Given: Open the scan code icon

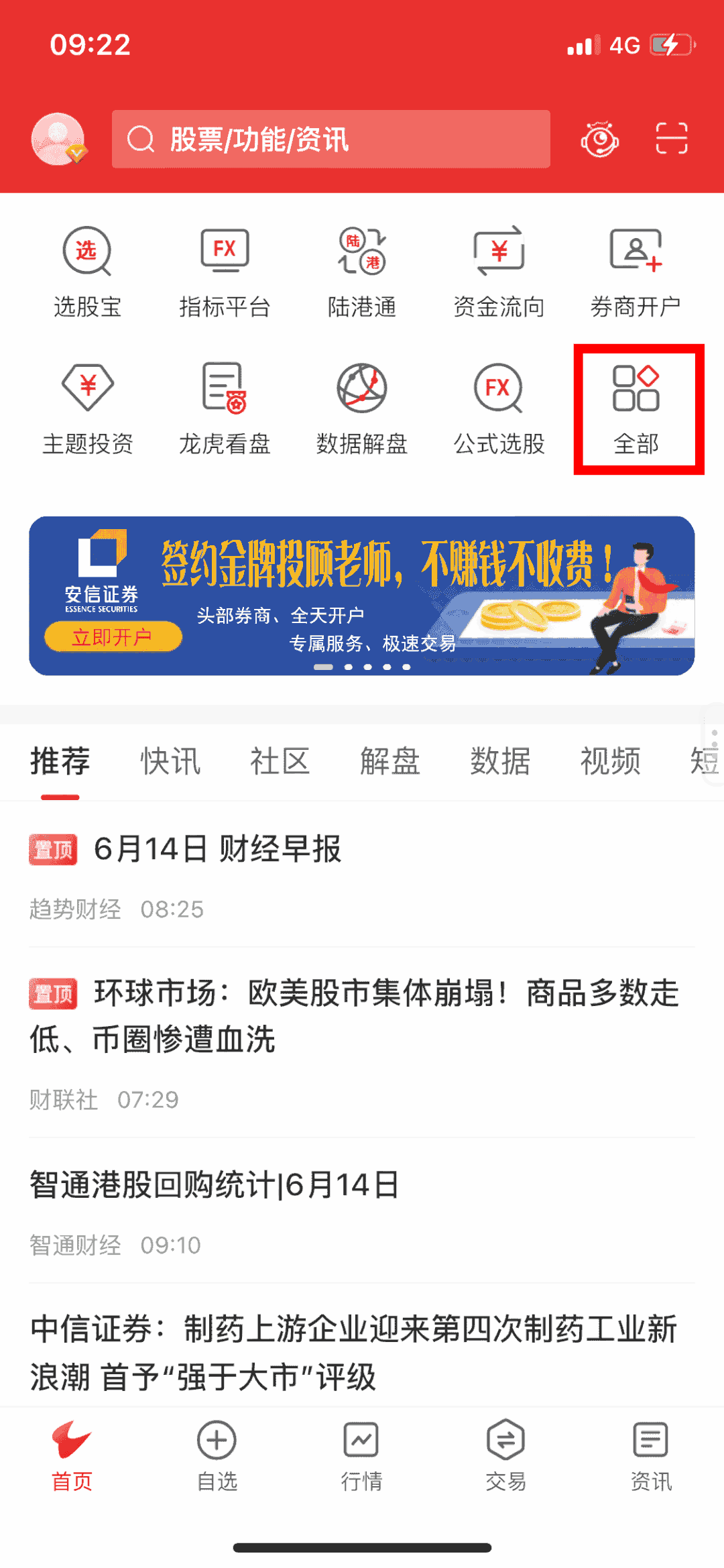Looking at the screenshot, I should 671,139.
